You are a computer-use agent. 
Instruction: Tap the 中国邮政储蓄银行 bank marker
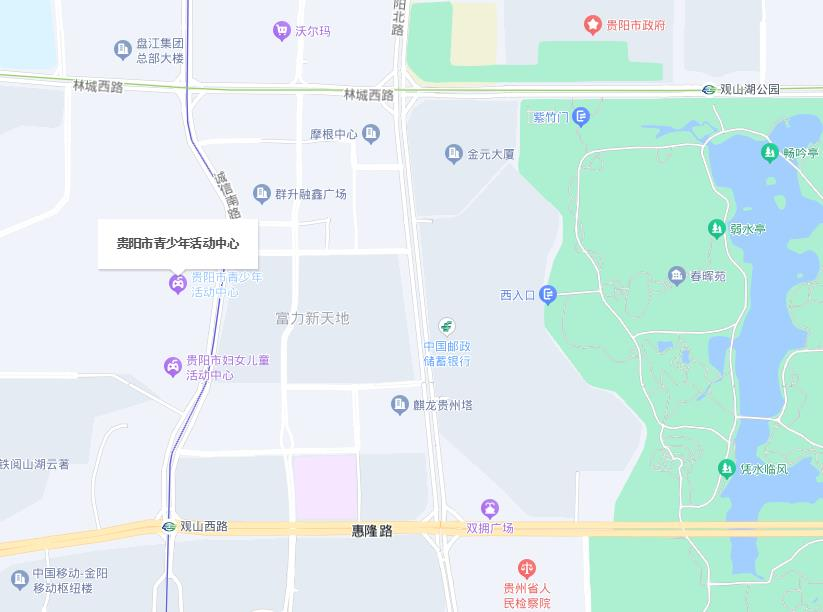(x=446, y=326)
